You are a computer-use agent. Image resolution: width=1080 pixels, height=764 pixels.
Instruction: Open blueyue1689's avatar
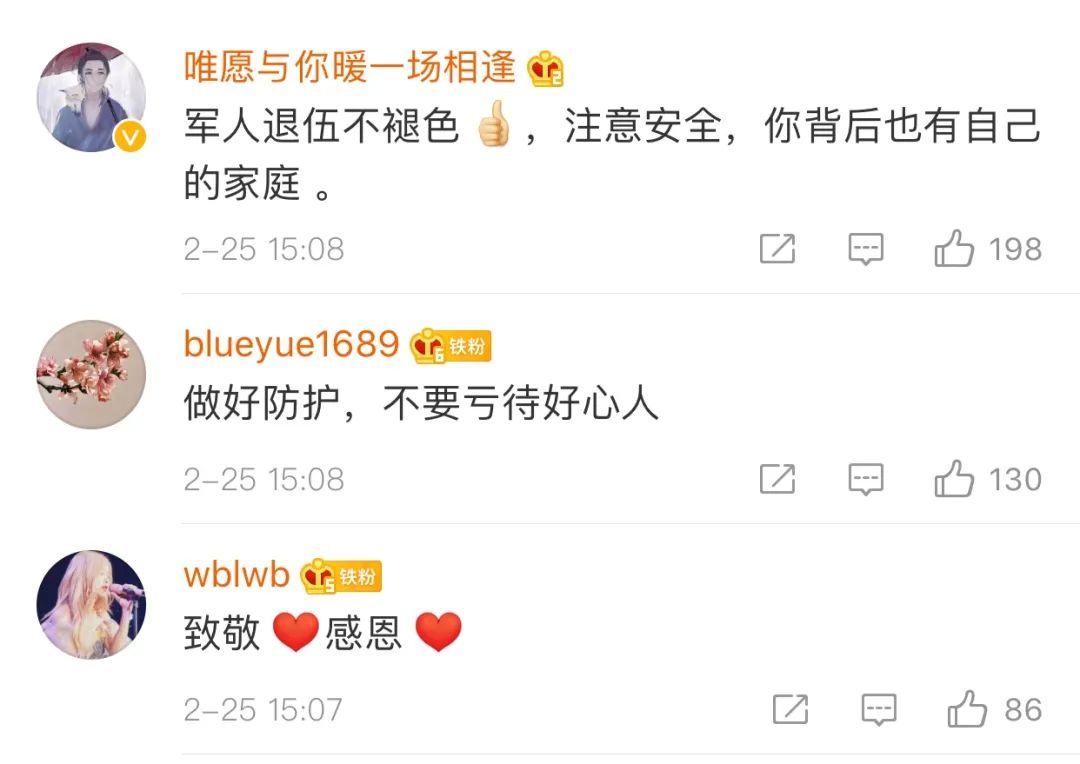91,374
